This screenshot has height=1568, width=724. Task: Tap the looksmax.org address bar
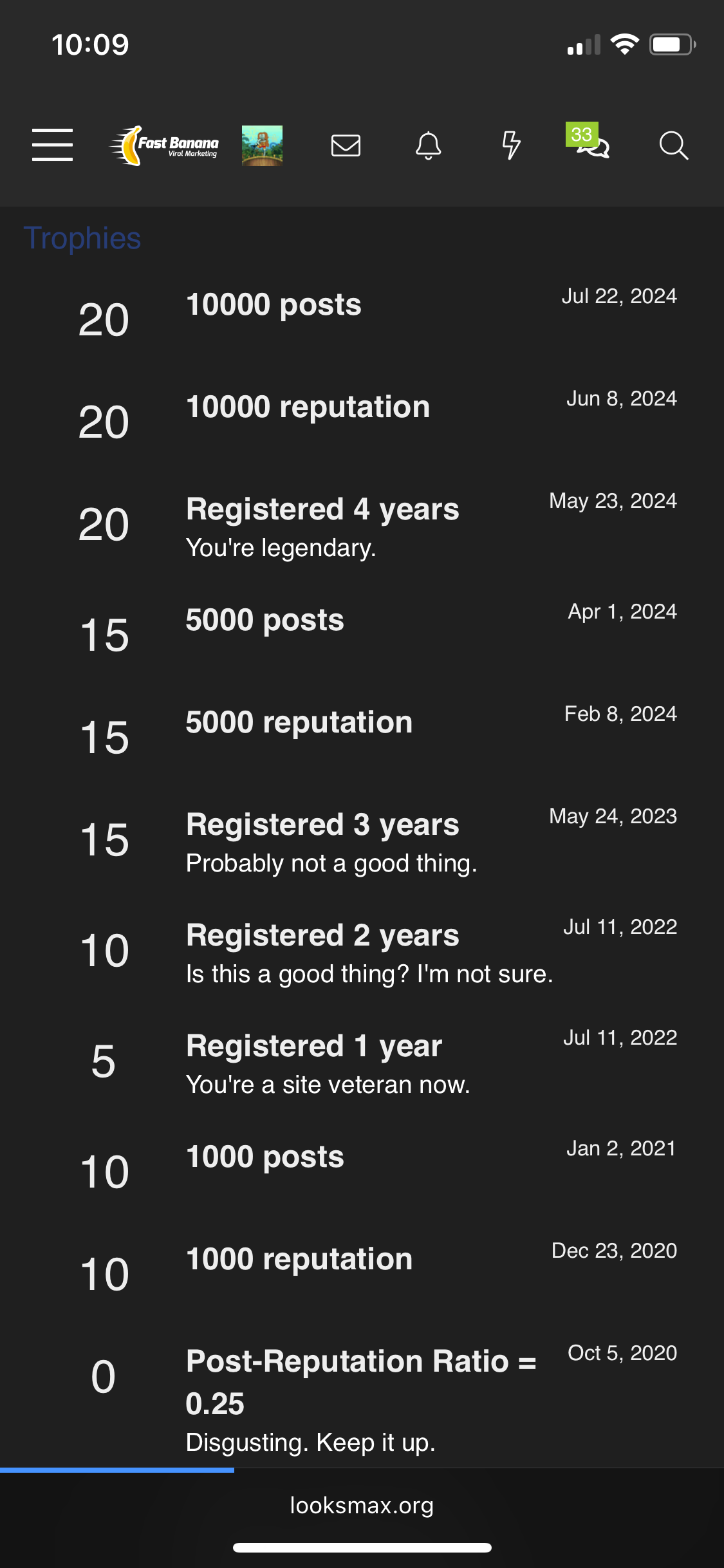362,1506
